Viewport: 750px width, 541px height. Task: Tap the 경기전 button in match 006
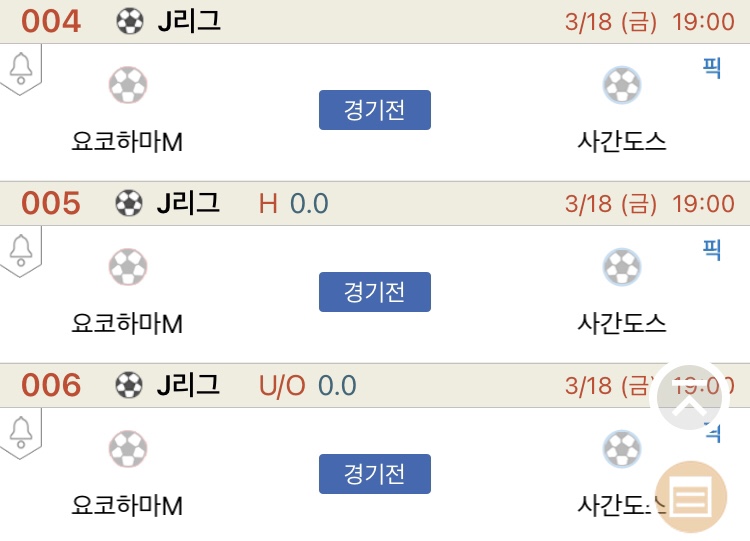374,474
